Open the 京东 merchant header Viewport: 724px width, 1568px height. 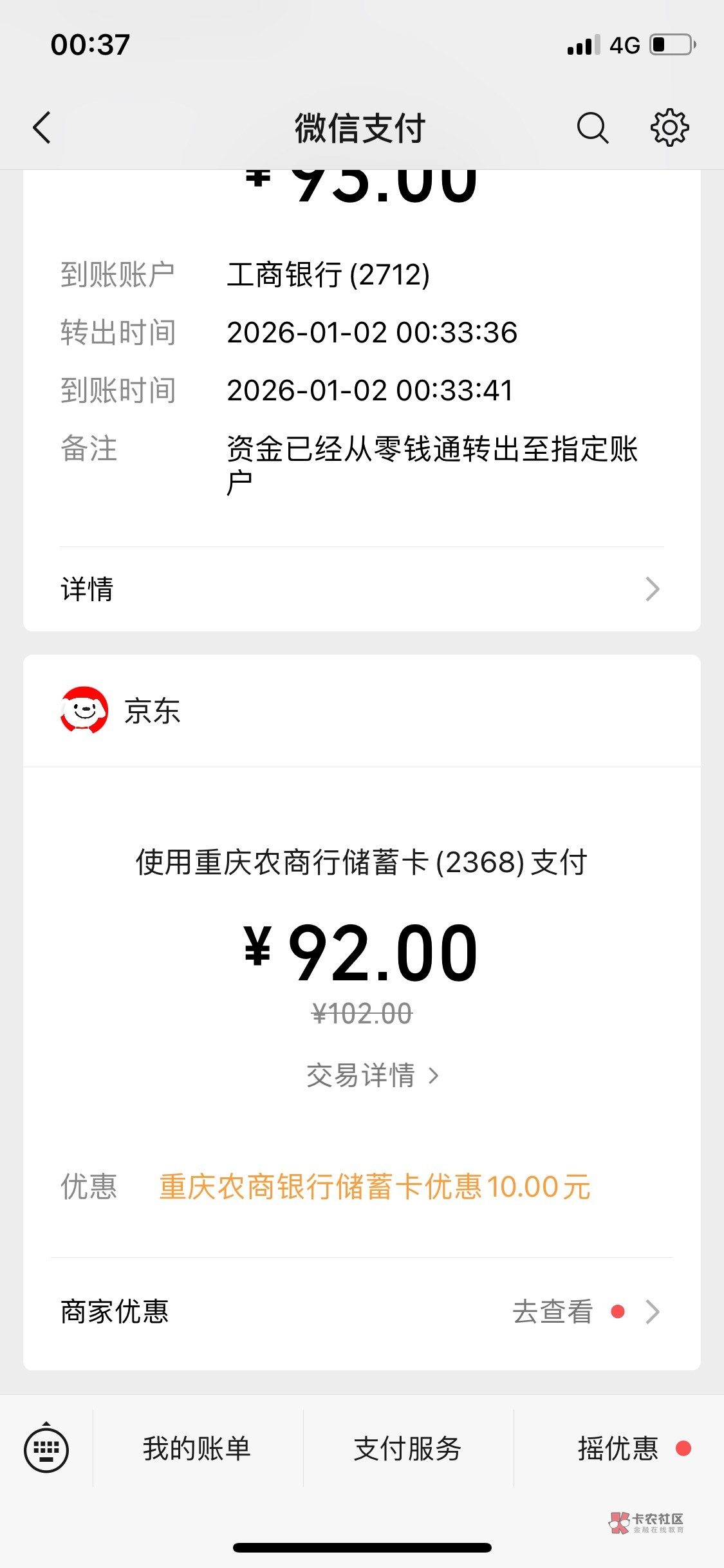[362, 711]
